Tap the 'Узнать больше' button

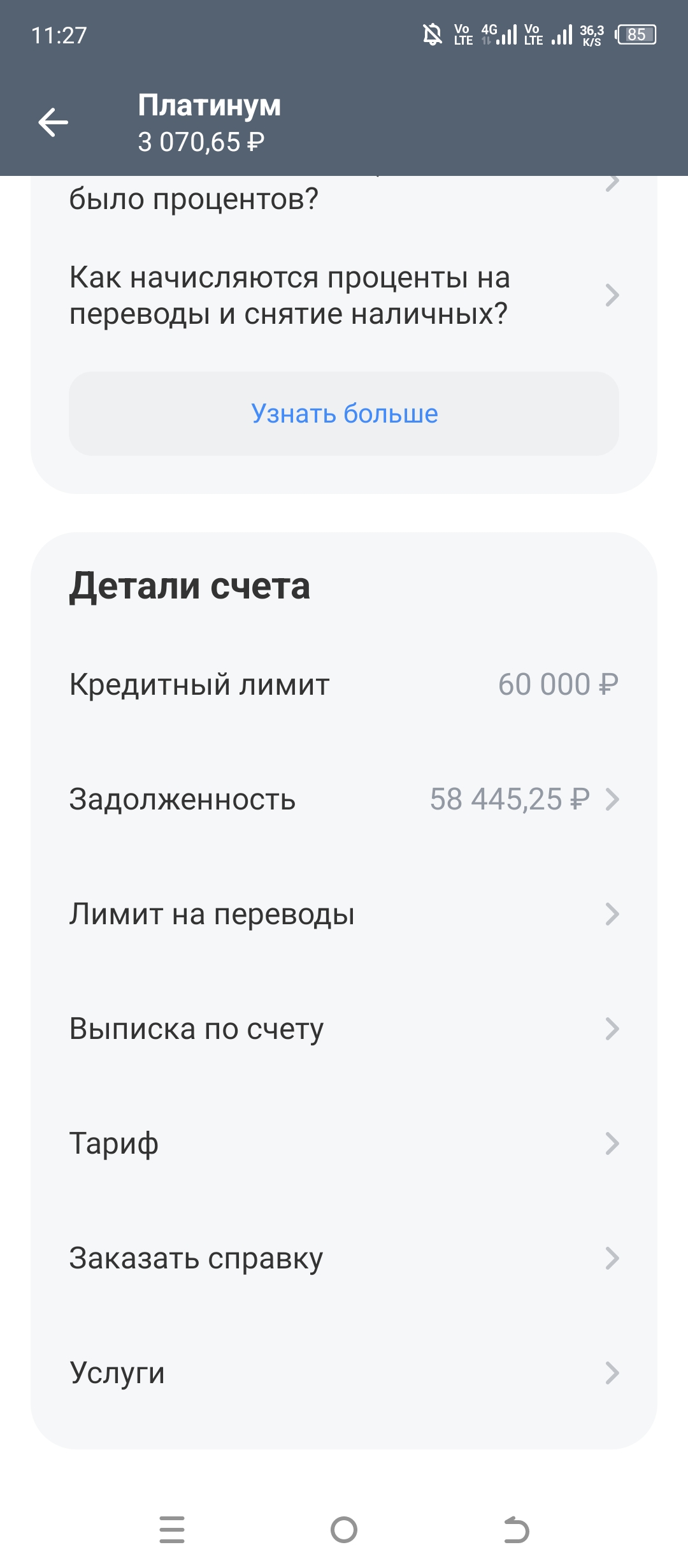point(344,414)
